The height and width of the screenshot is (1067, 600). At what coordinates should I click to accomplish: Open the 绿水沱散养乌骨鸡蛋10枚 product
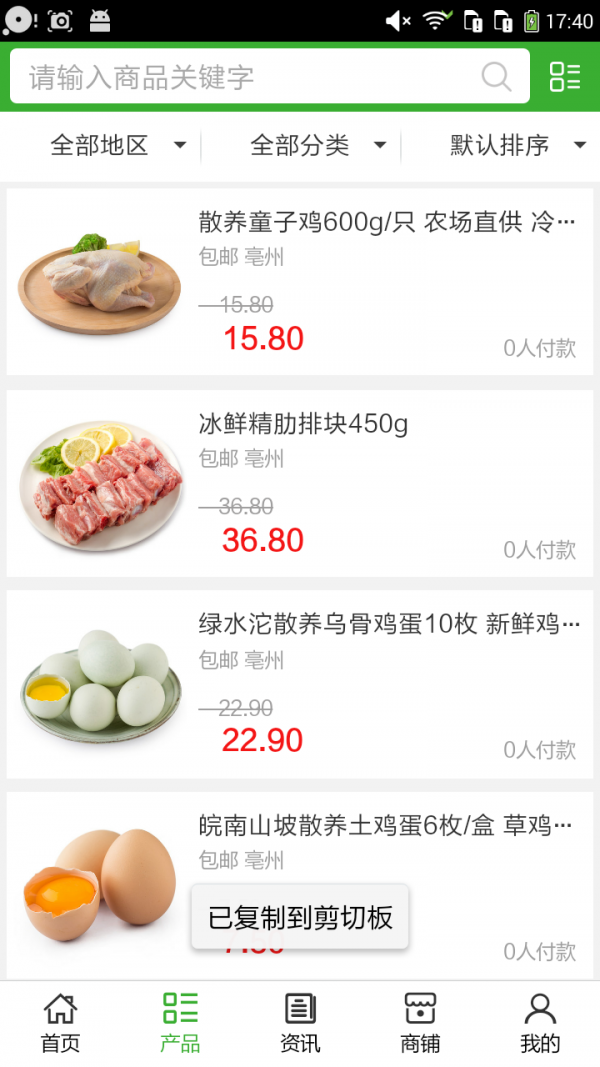tap(300, 684)
